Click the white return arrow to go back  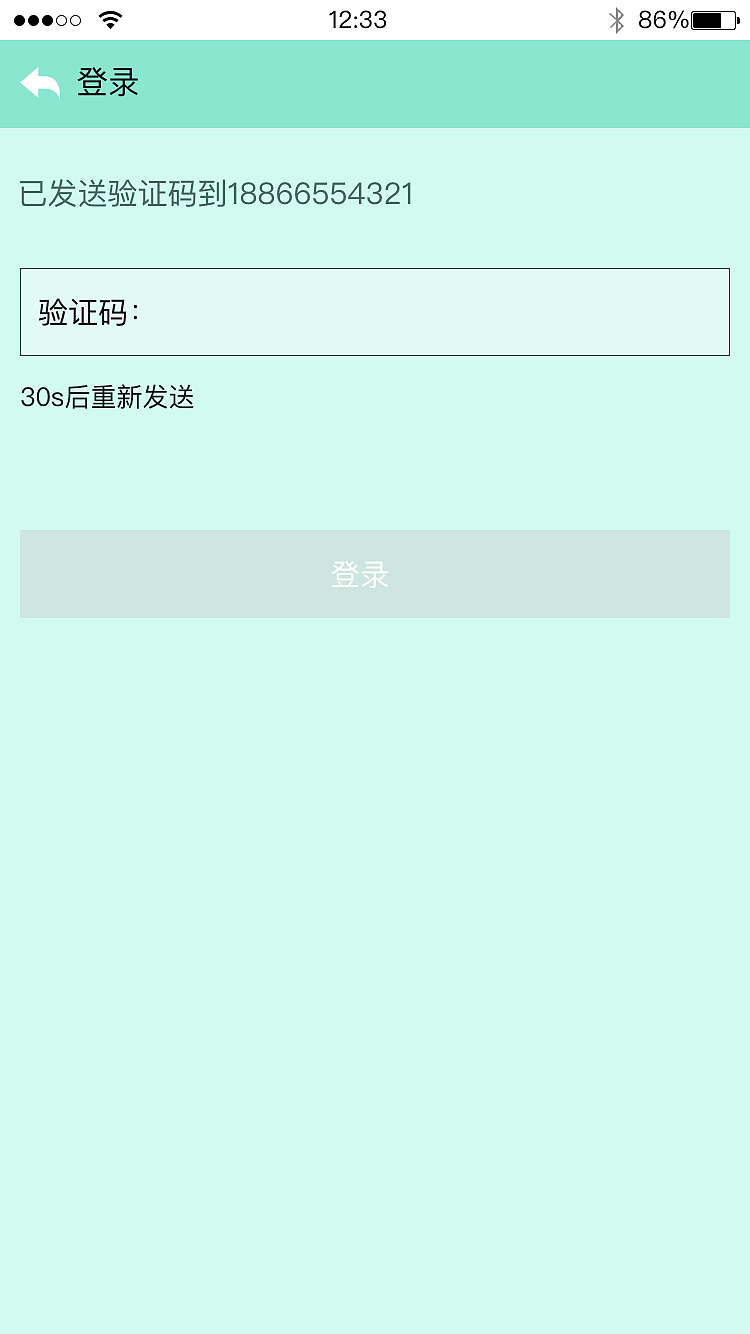(38, 83)
